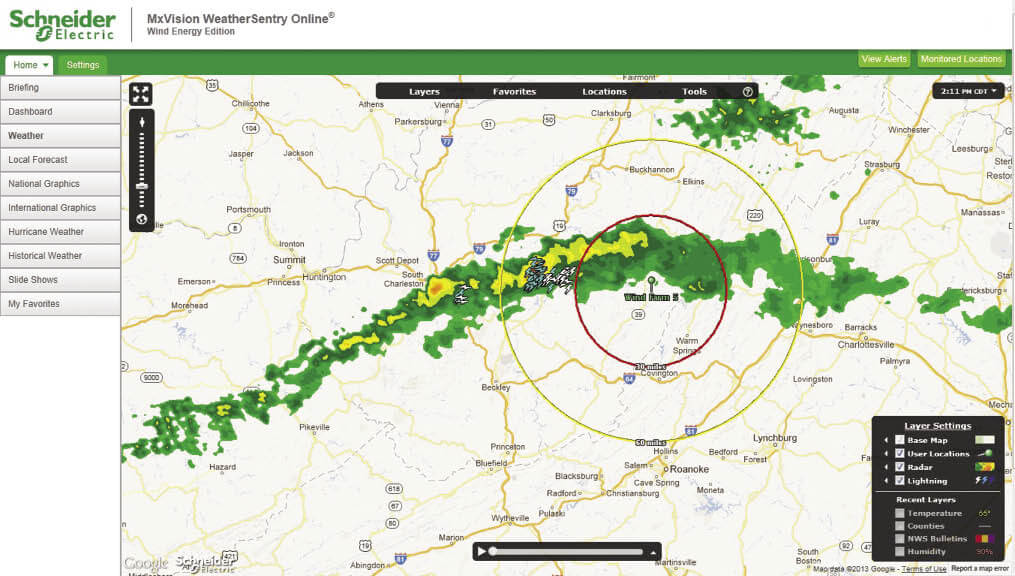Open National Graphics
This screenshot has height=576, width=1015.
60,184
